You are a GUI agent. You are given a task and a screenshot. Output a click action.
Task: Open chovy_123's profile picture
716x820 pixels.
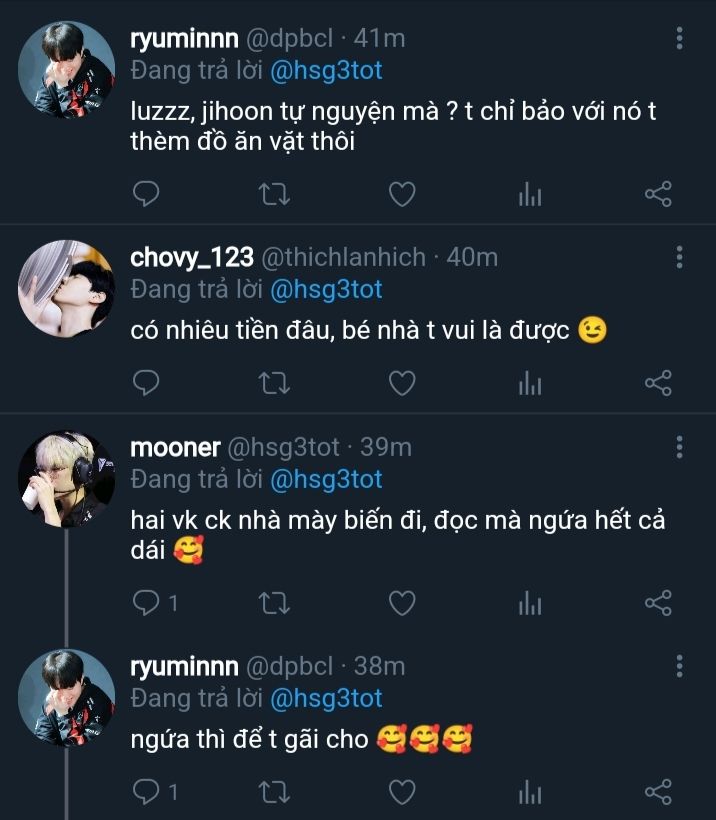[x=66, y=287]
